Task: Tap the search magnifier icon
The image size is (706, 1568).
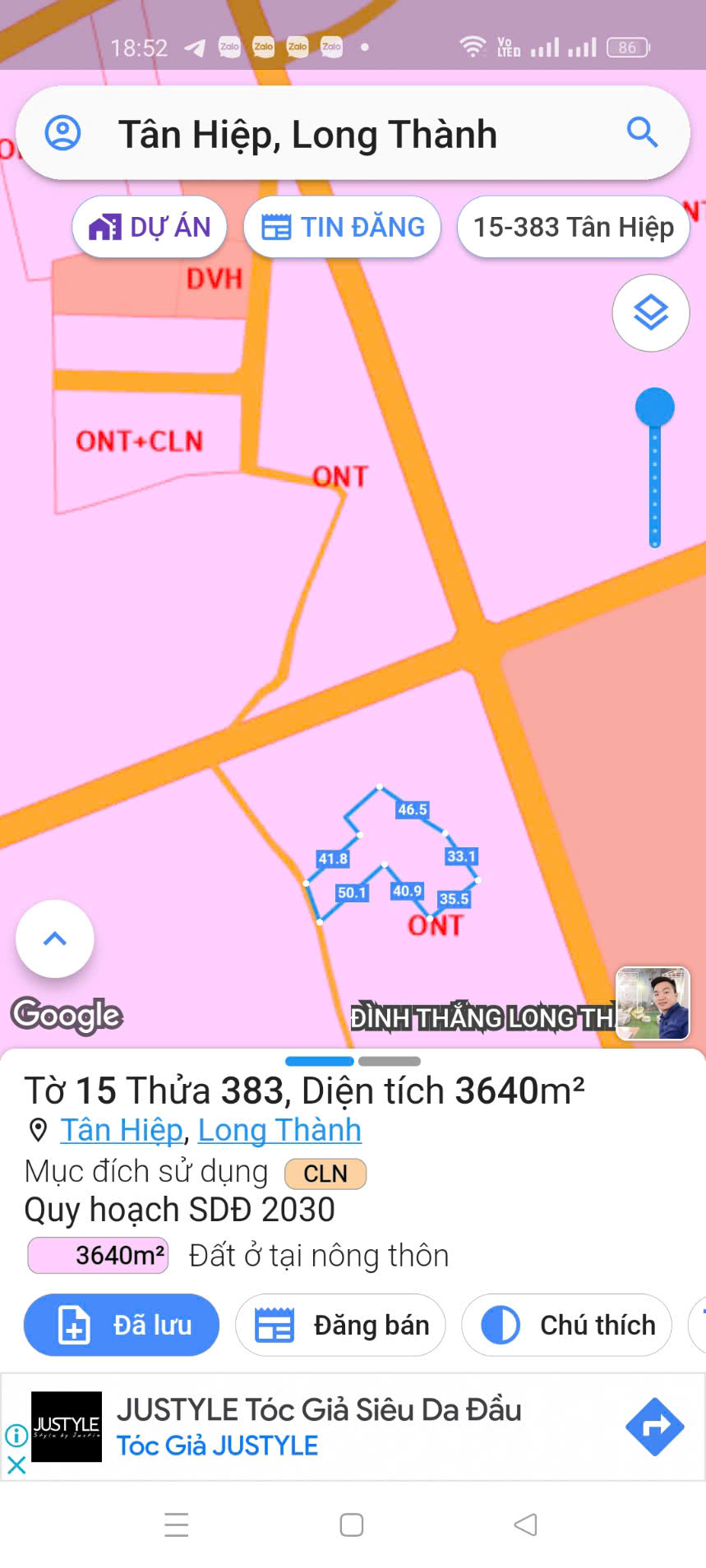Action: coord(642,132)
